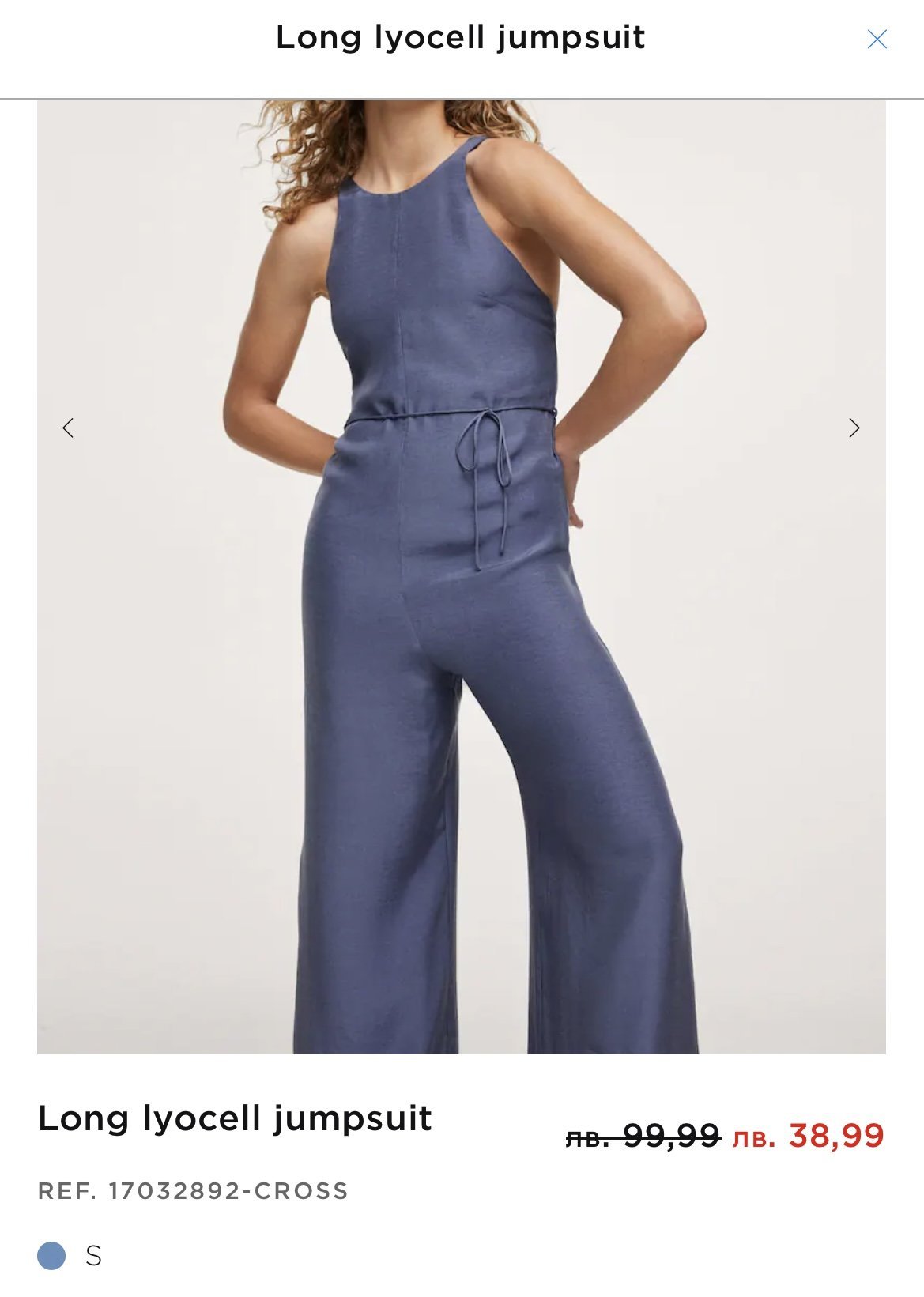Select the blue color swatch

pyautogui.click(x=51, y=1255)
